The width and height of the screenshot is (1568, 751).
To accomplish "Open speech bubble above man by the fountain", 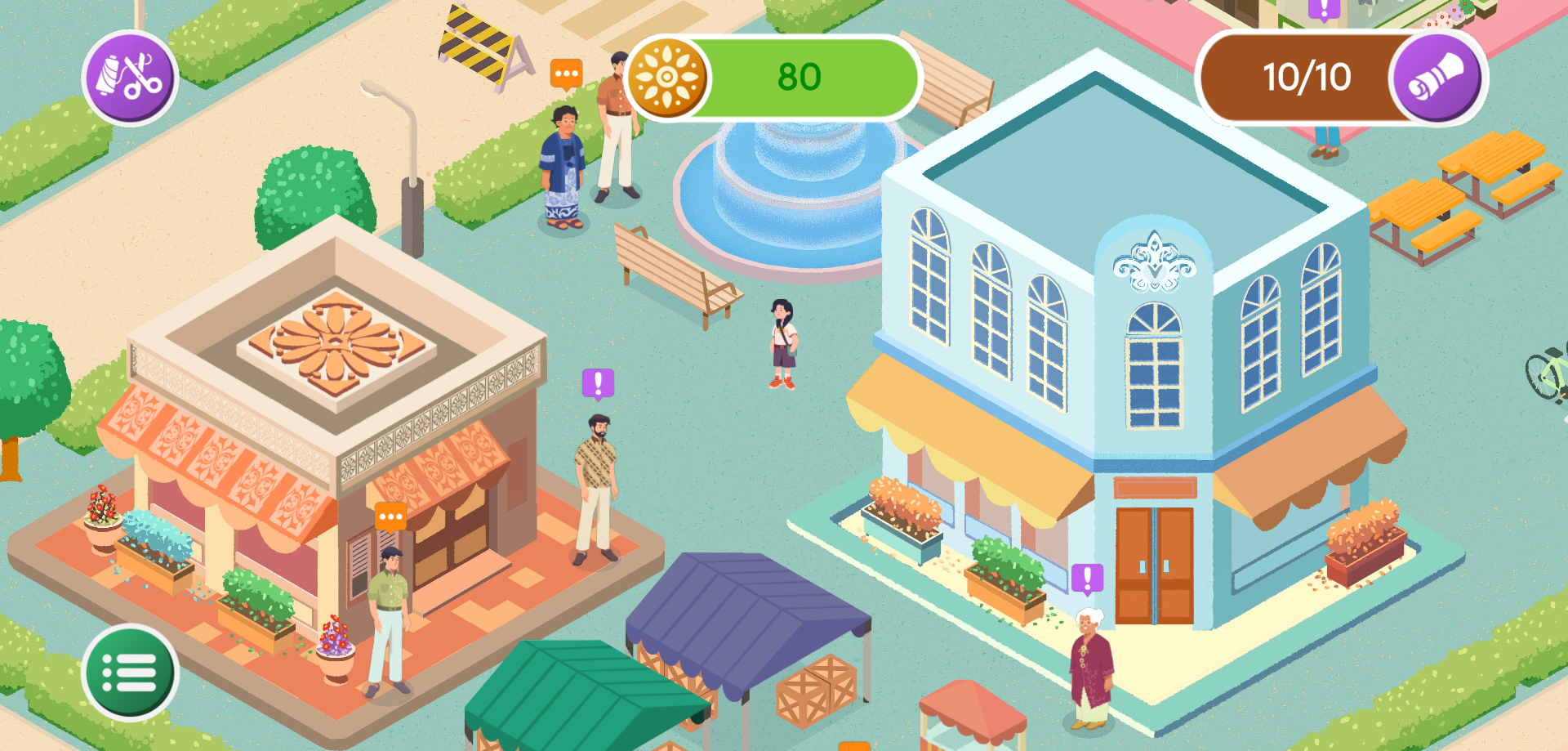I will click(566, 74).
